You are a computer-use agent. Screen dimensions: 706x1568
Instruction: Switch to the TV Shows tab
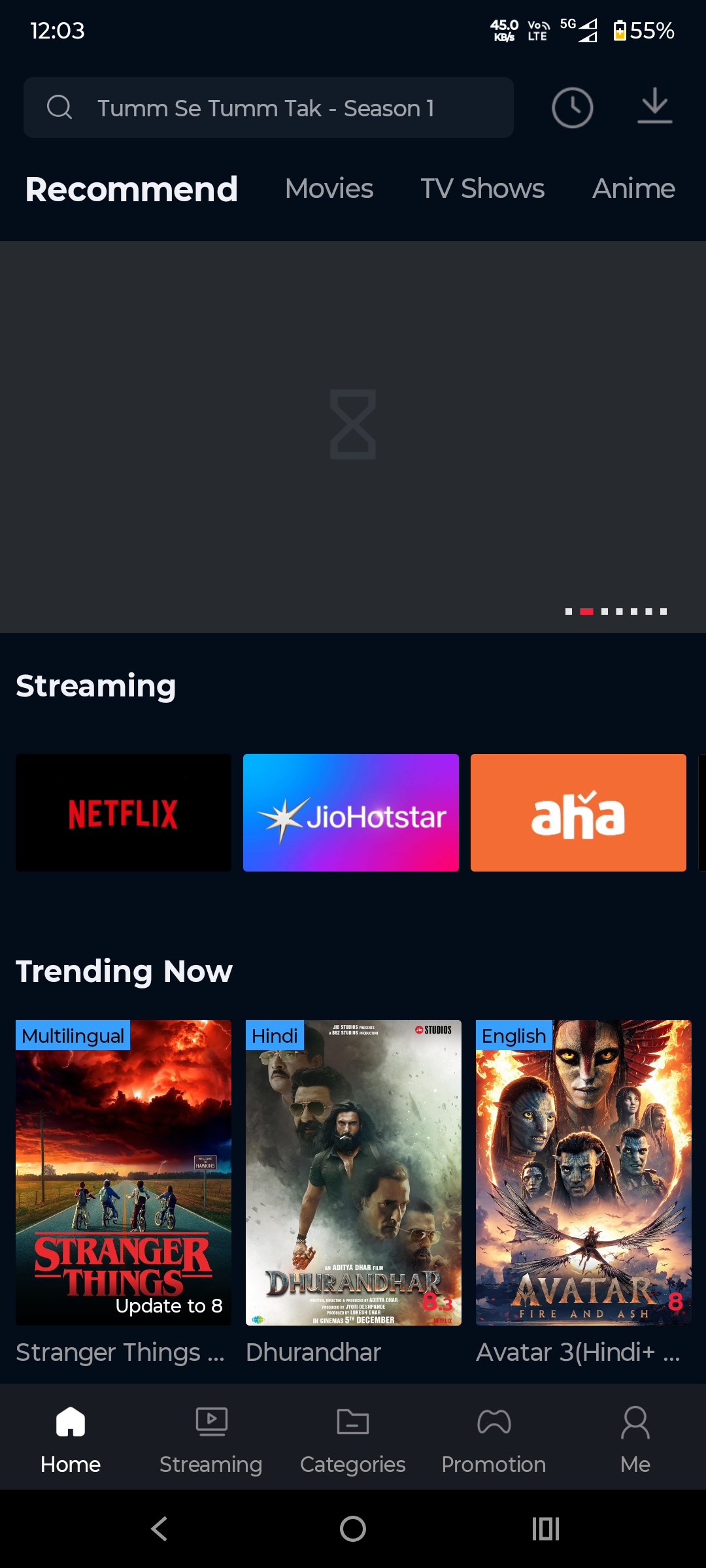(482, 189)
